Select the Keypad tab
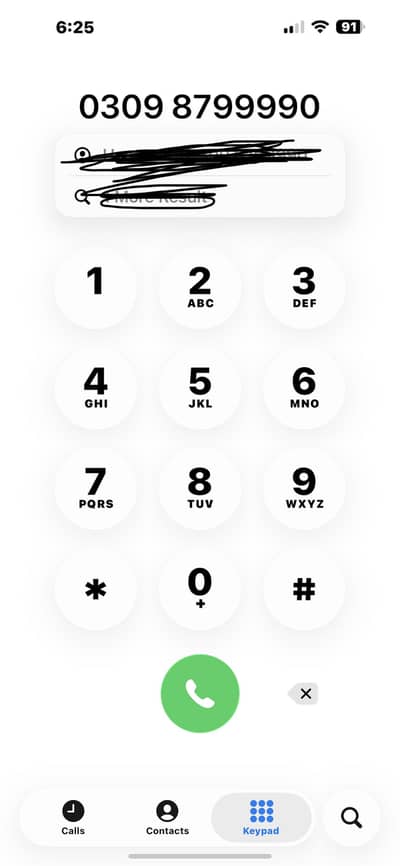Screen dimensions: 400x866 click(x=261, y=818)
